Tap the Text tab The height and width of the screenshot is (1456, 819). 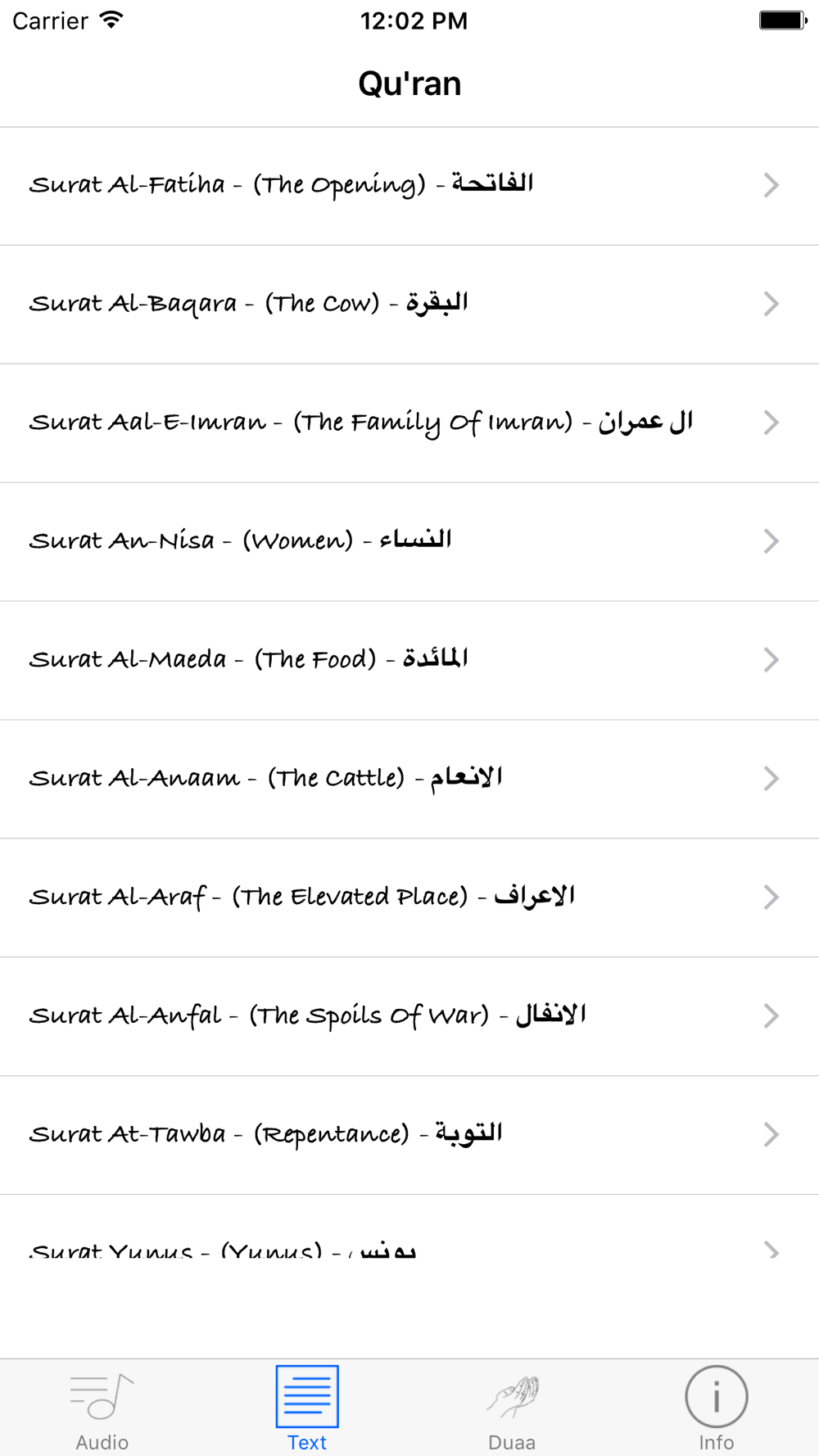(x=307, y=1409)
